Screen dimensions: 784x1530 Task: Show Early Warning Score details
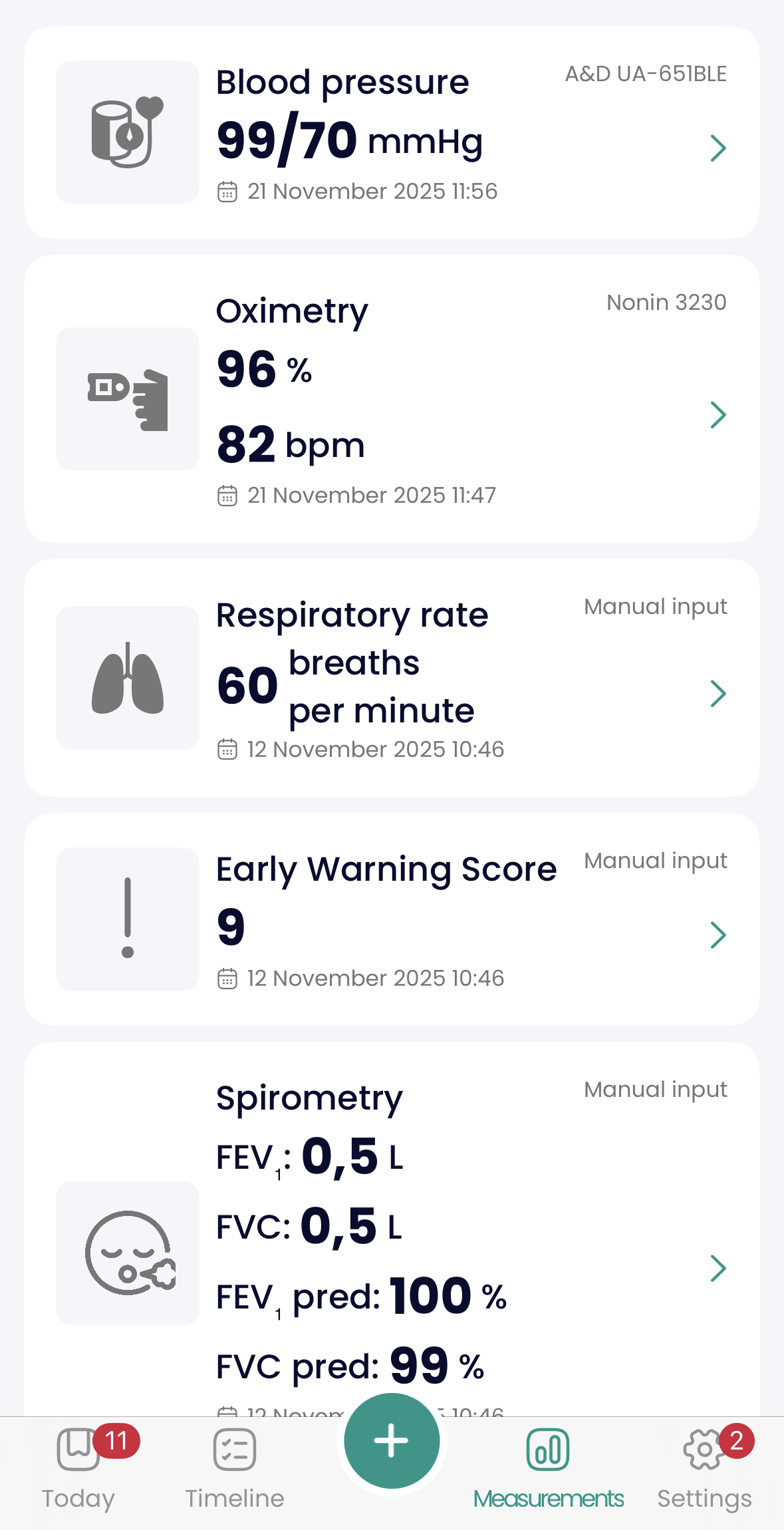392,919
